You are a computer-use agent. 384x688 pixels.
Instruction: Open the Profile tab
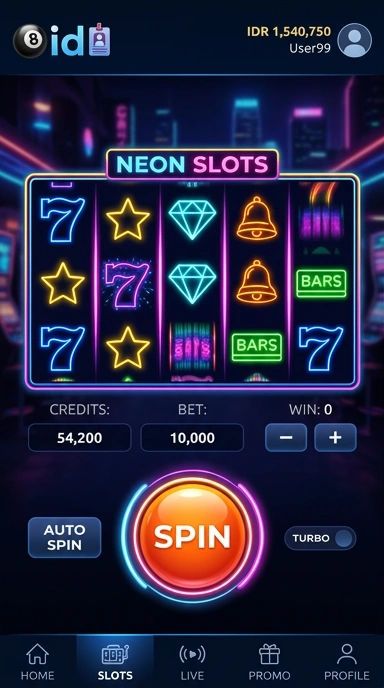coord(347,662)
